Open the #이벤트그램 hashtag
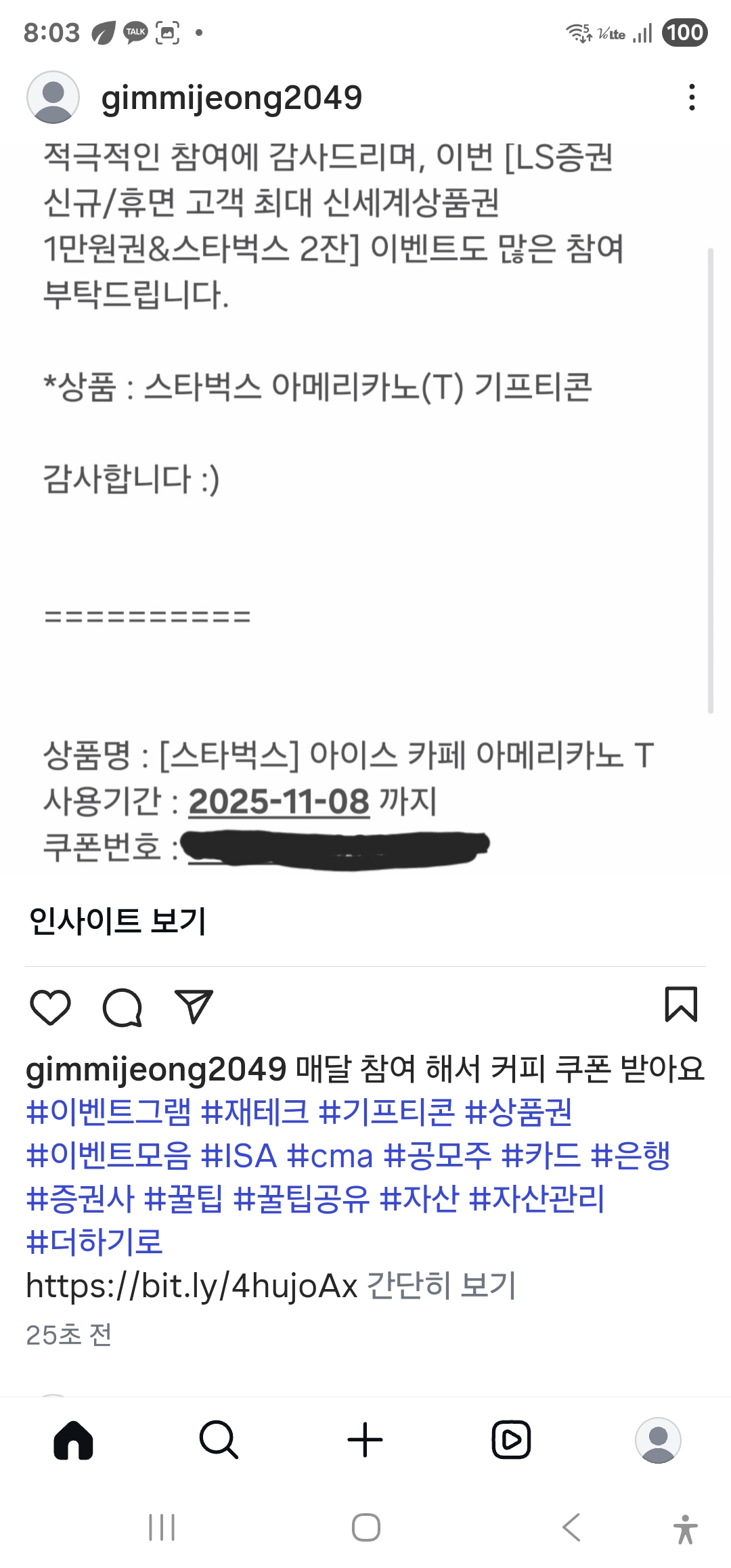 tap(108, 1112)
